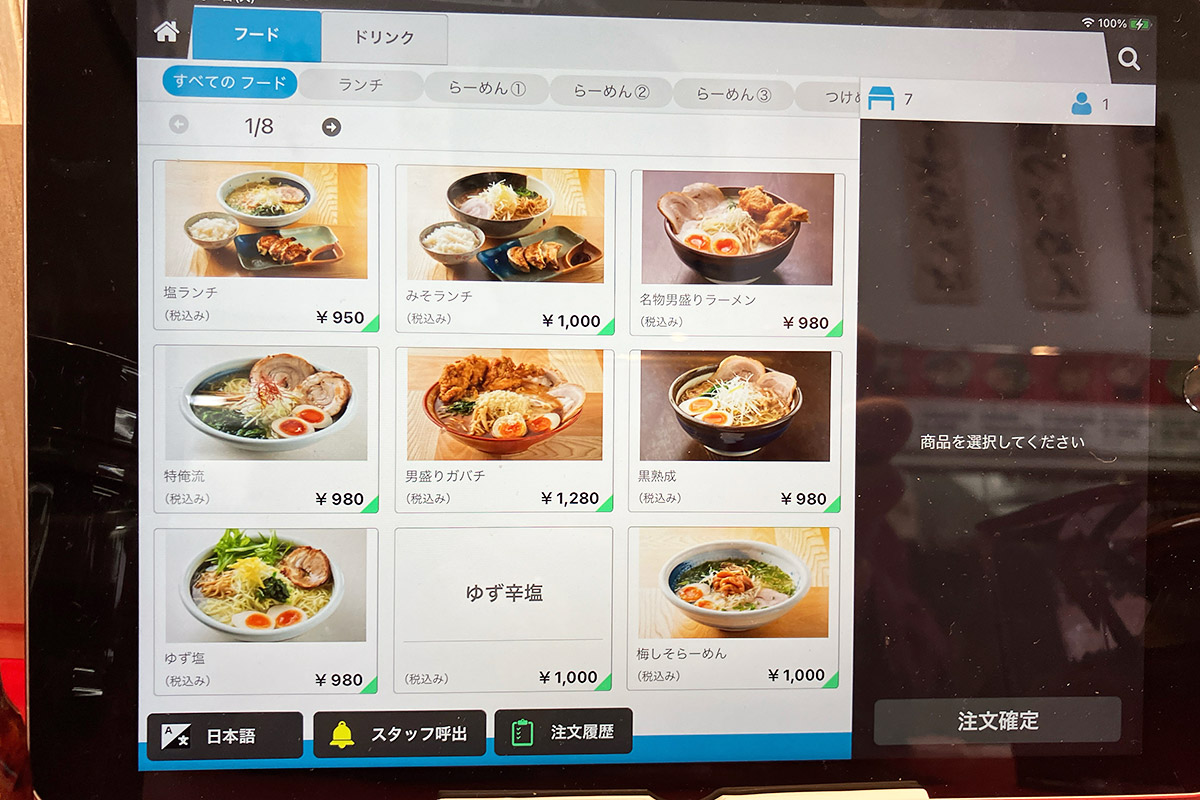The image size is (1200, 800).
Task: Go to the next menu page arrow
Action: click(331, 127)
